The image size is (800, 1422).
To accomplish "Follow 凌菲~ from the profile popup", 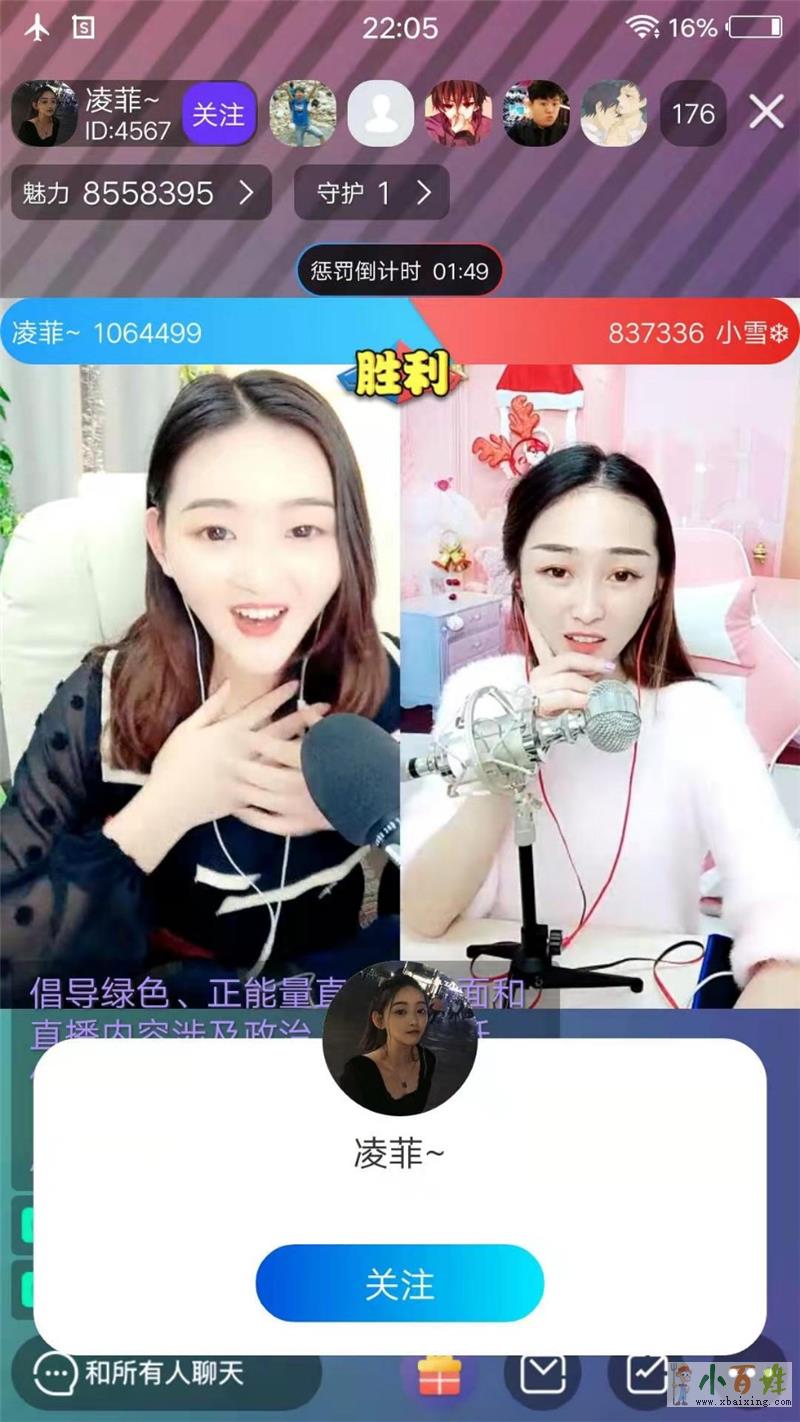I will (x=399, y=1284).
